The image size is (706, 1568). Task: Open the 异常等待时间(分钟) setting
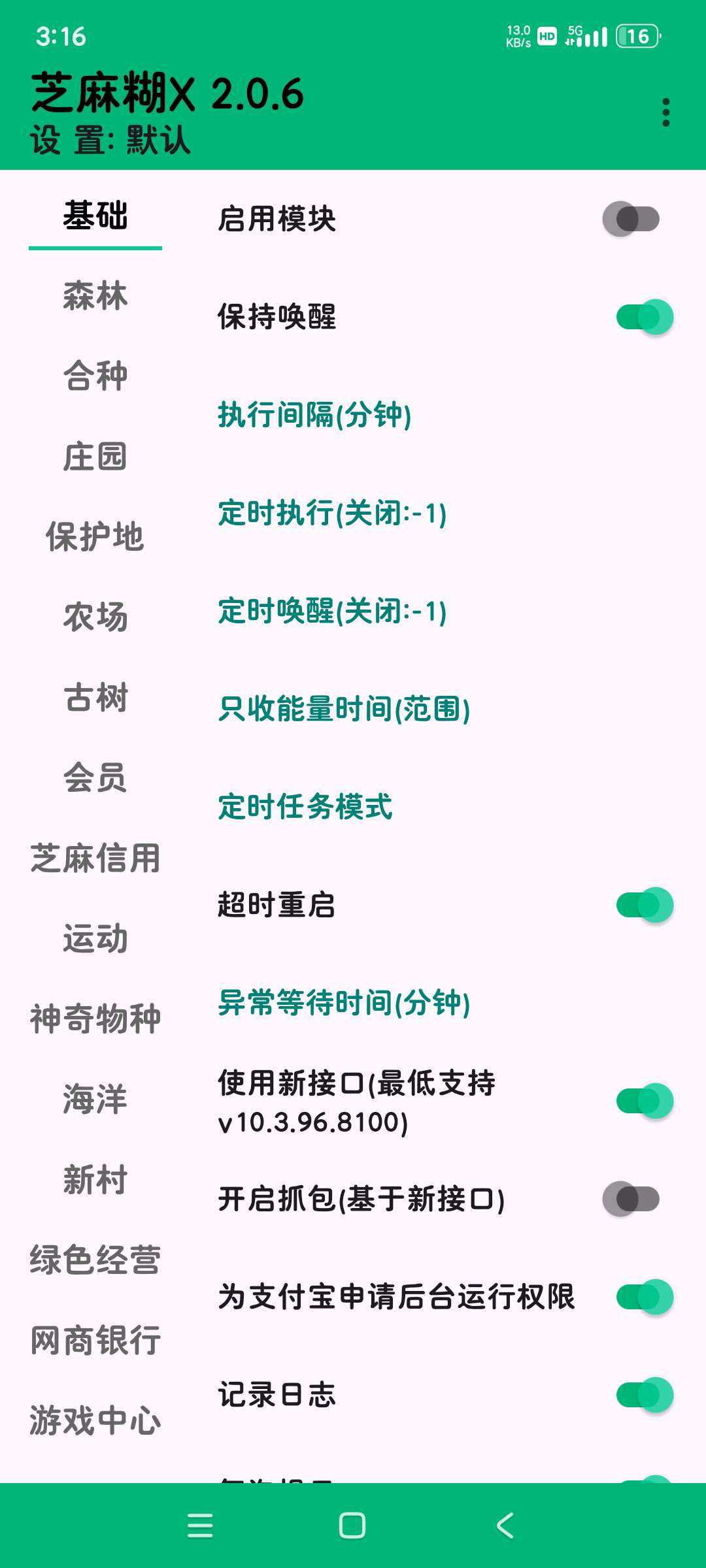[x=344, y=1004]
